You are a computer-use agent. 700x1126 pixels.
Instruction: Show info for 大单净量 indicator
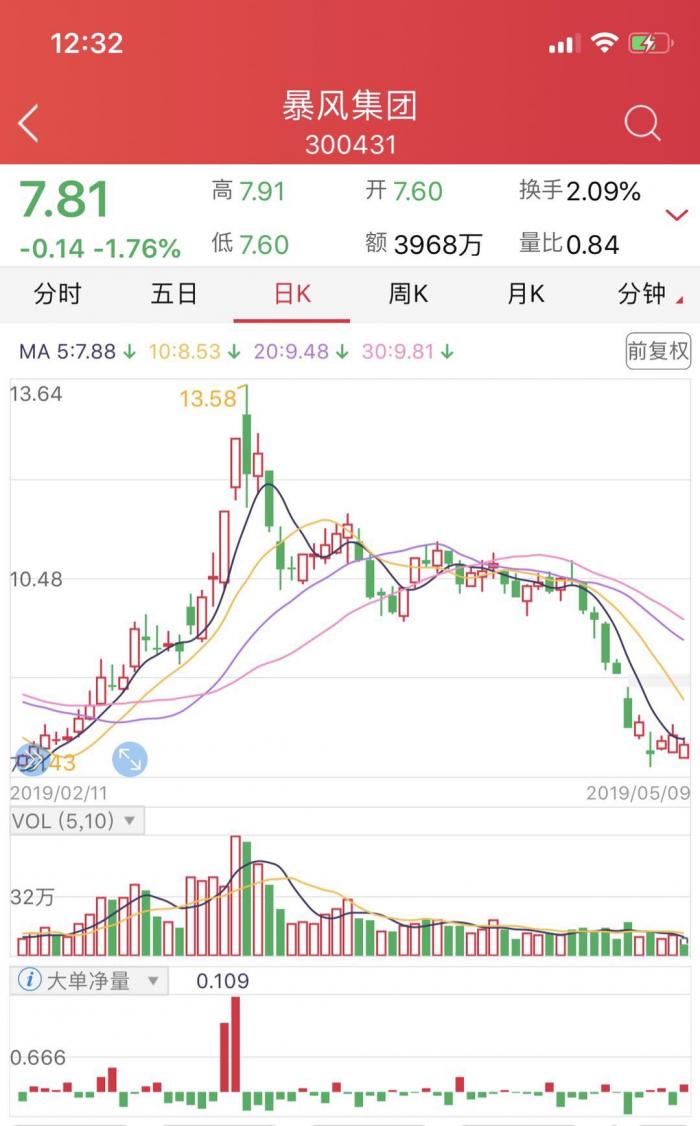pyautogui.click(x=30, y=981)
